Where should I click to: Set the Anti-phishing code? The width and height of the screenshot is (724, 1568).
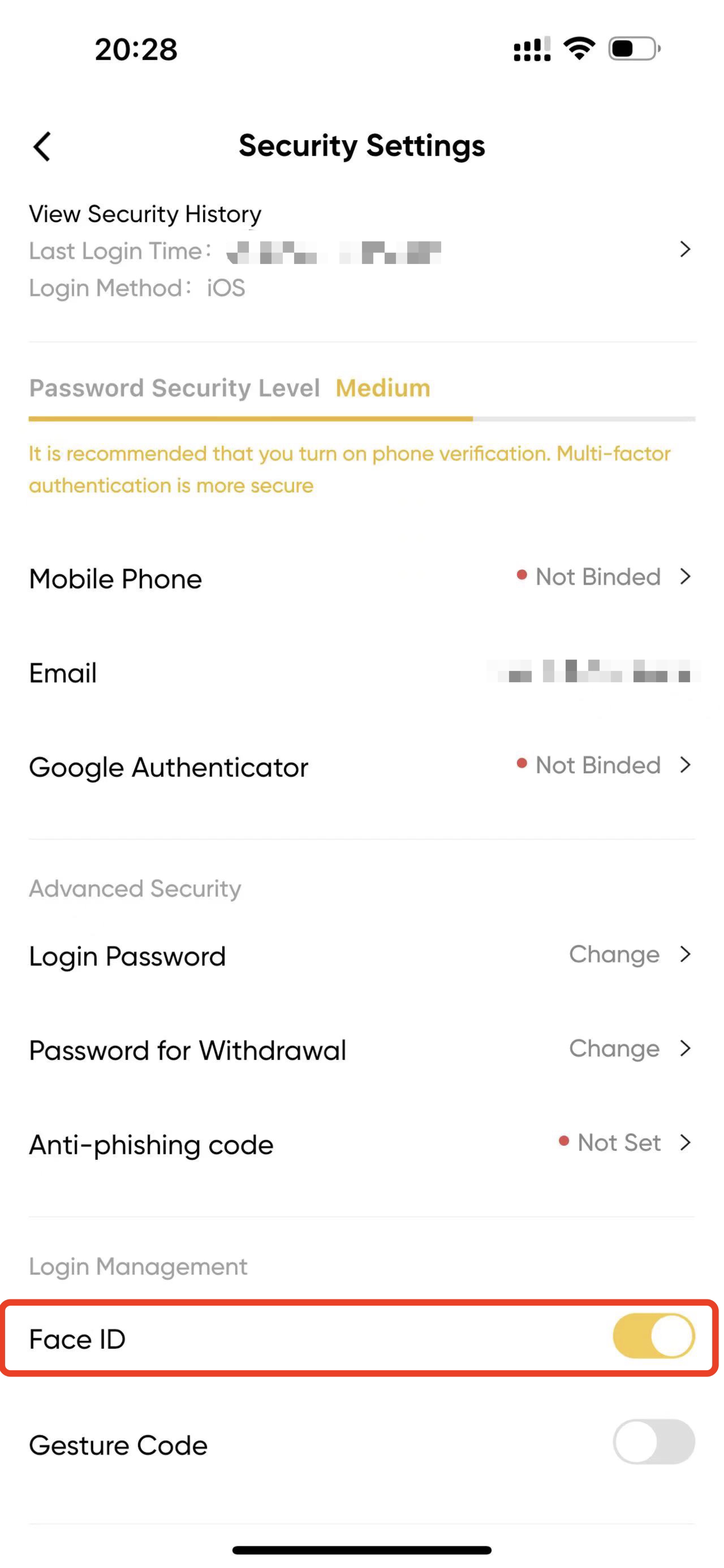pyautogui.click(x=361, y=1143)
